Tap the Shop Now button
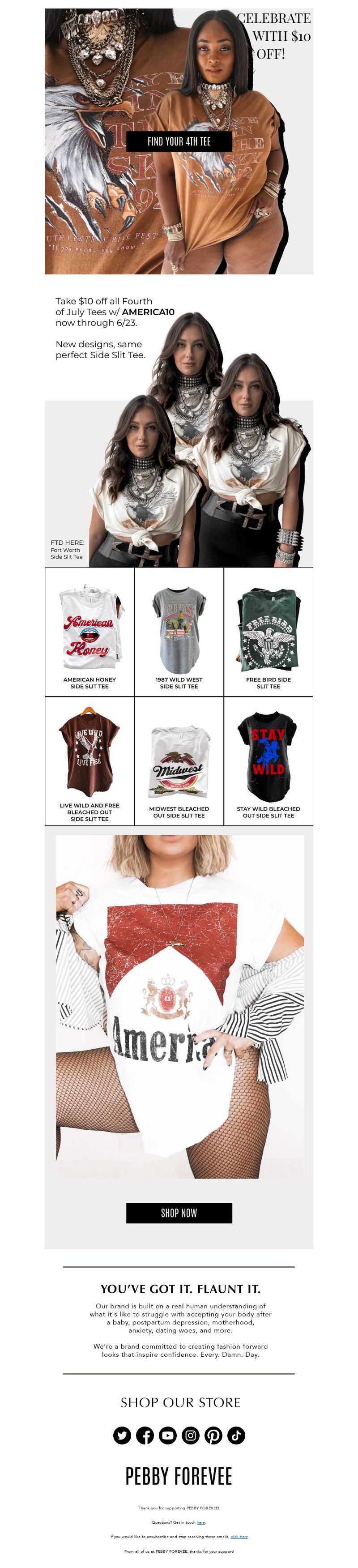 click(179, 1213)
